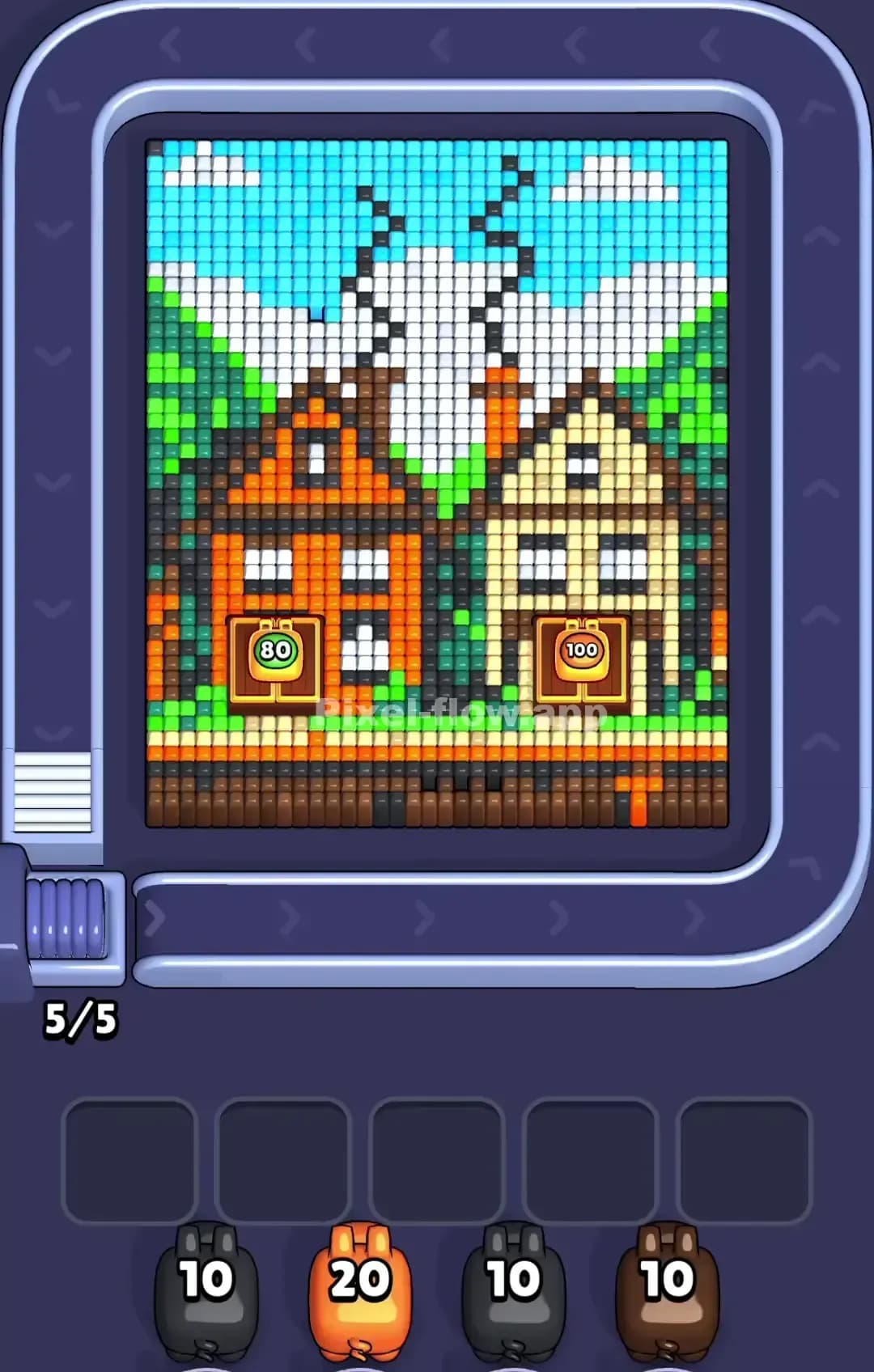Tap the orange 100 badge on the beige house door
The image size is (874, 1372).
[x=584, y=648]
